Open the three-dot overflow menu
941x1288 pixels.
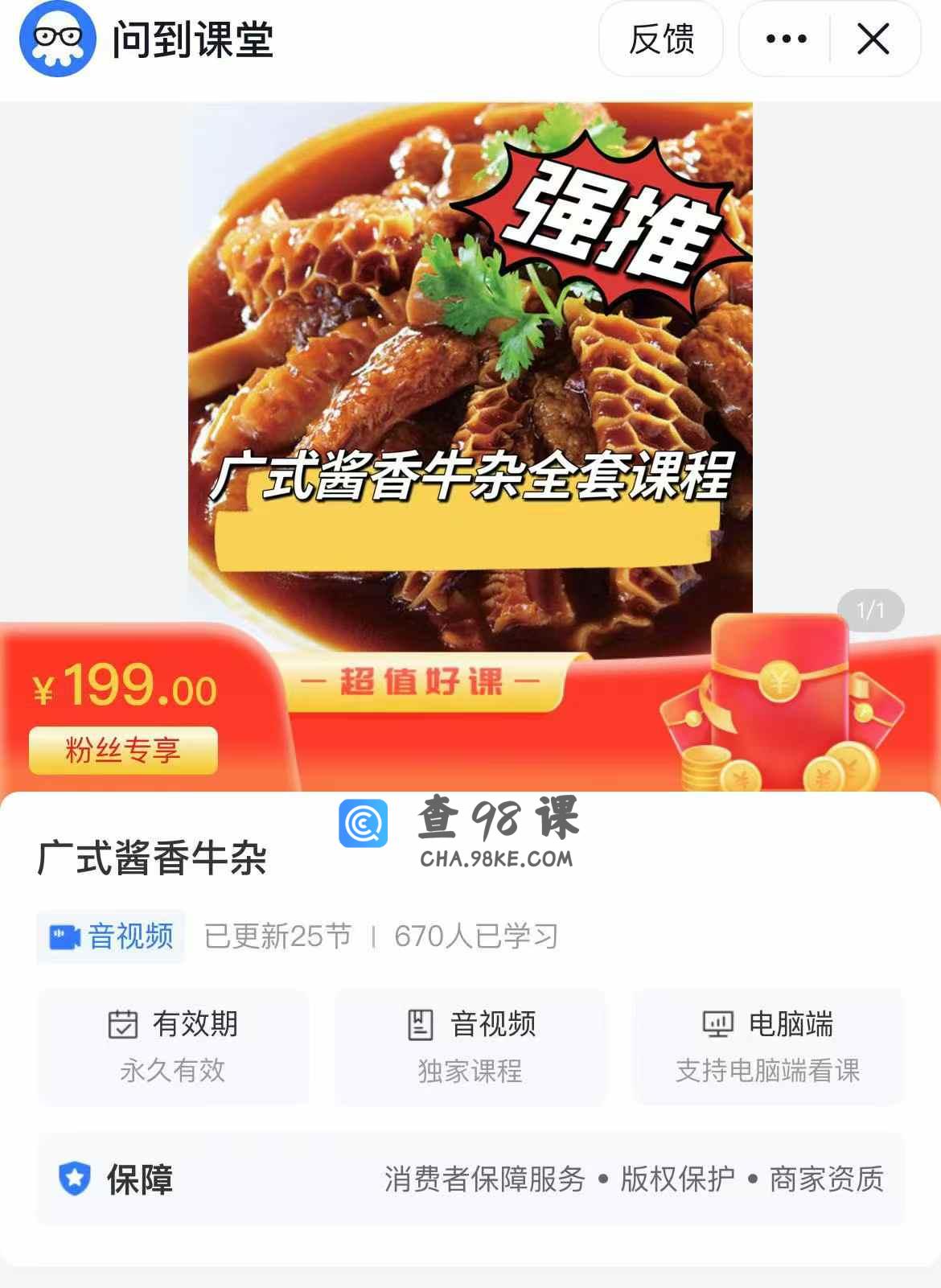[786, 39]
